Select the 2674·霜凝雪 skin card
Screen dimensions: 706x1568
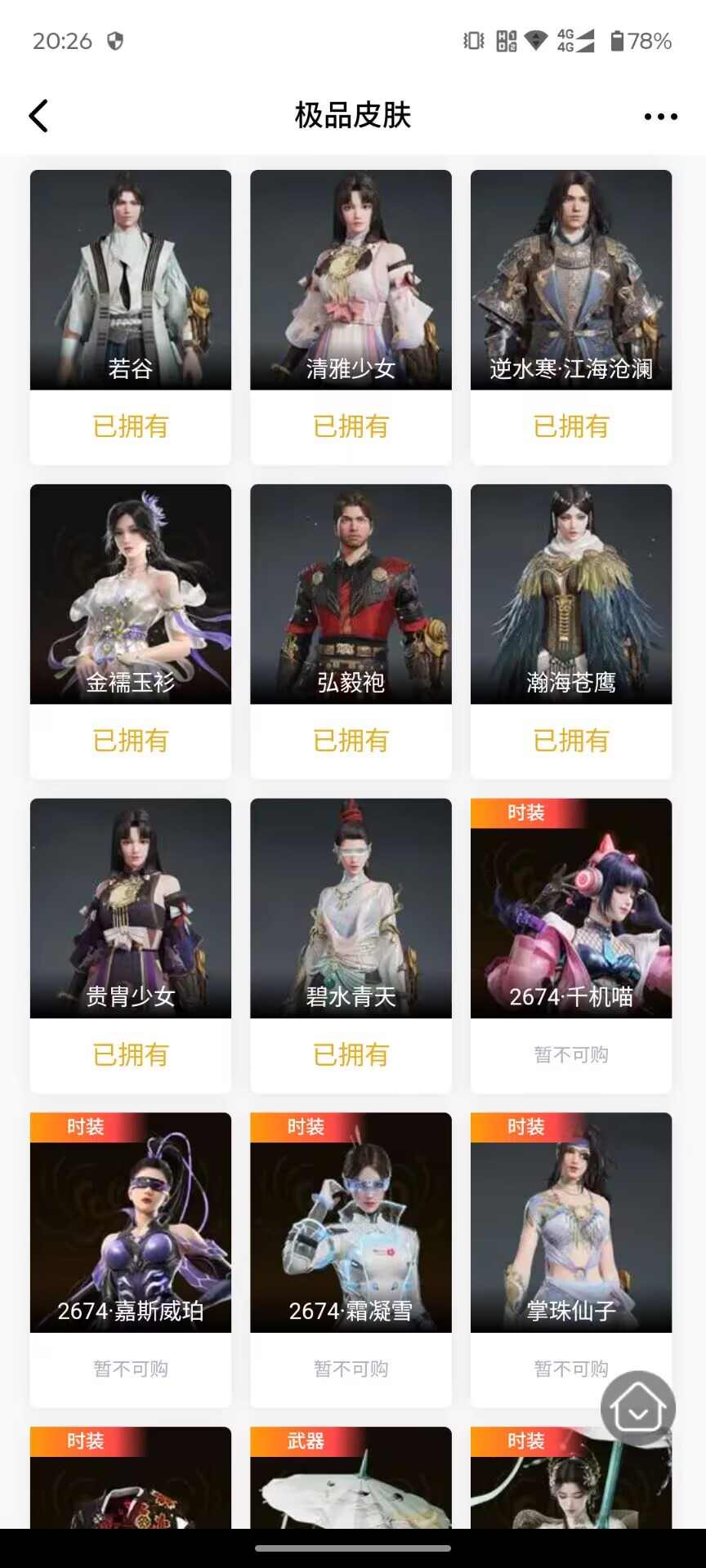point(351,1221)
